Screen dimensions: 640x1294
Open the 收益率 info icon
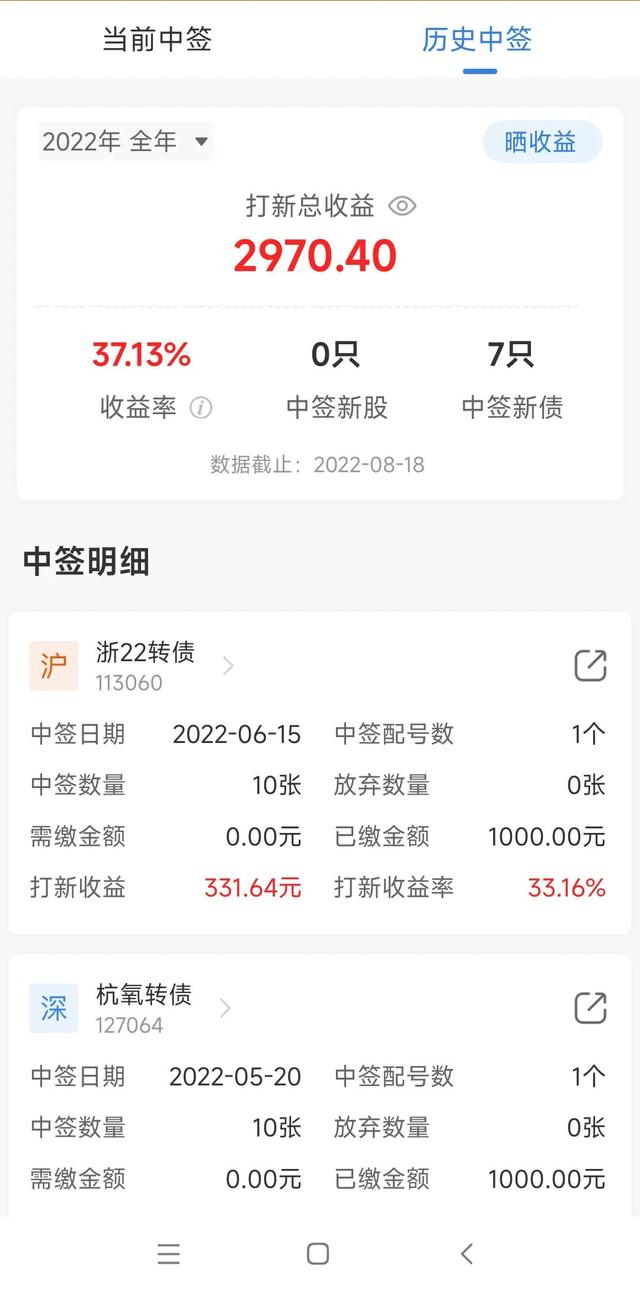point(201,408)
